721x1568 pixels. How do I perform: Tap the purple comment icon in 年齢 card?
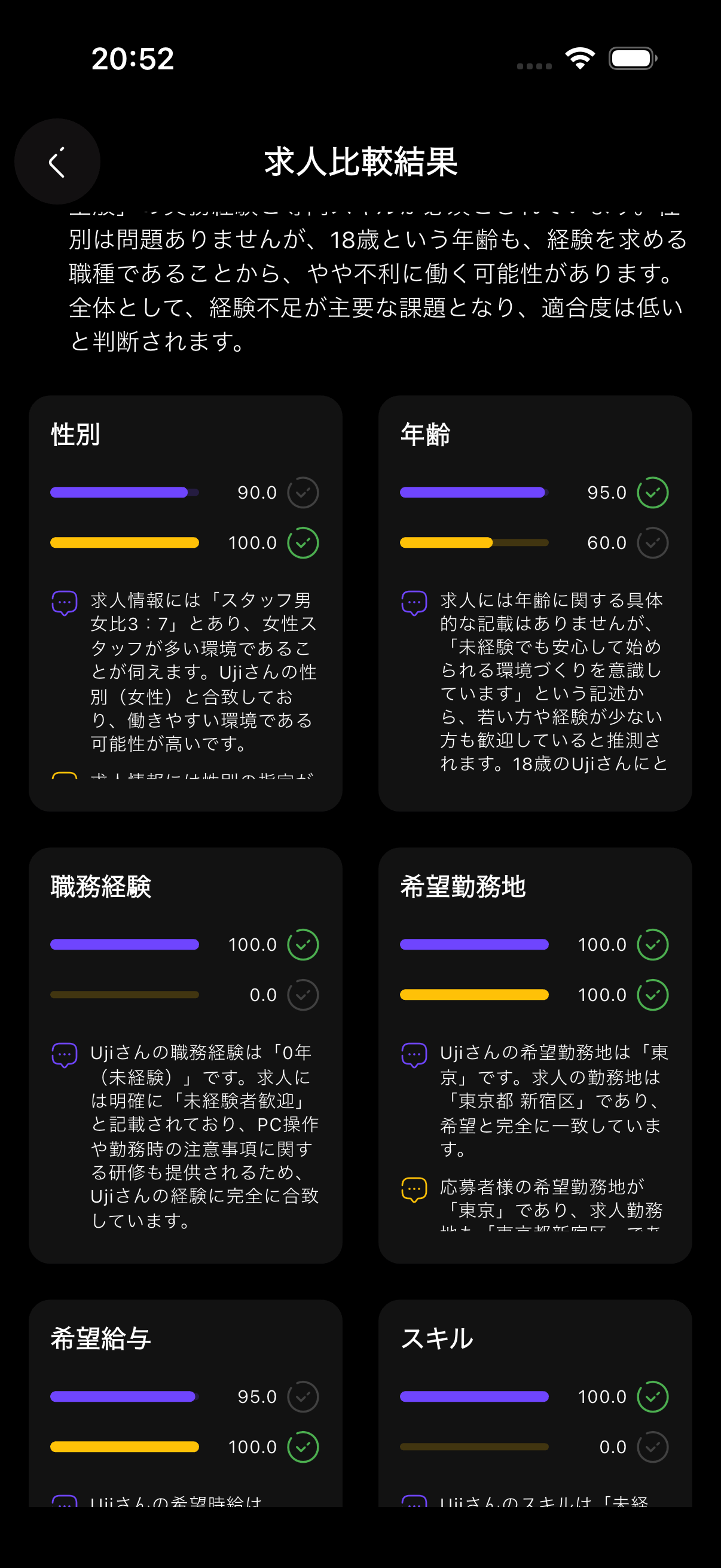click(x=416, y=603)
